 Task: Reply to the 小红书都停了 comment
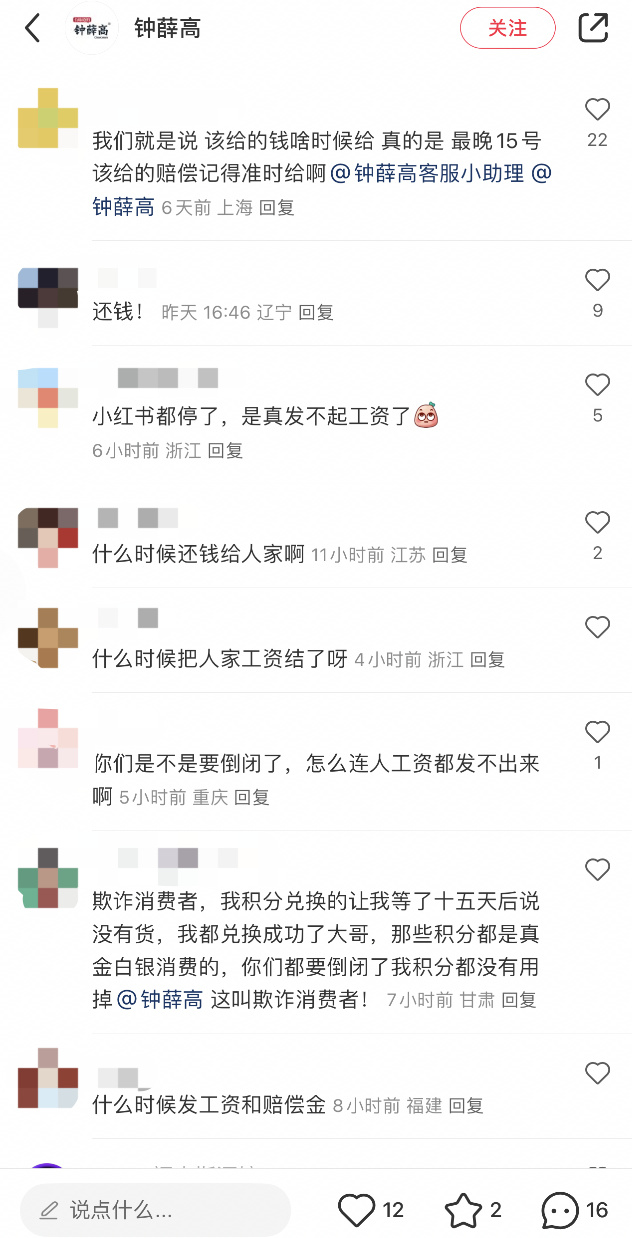tap(225, 450)
